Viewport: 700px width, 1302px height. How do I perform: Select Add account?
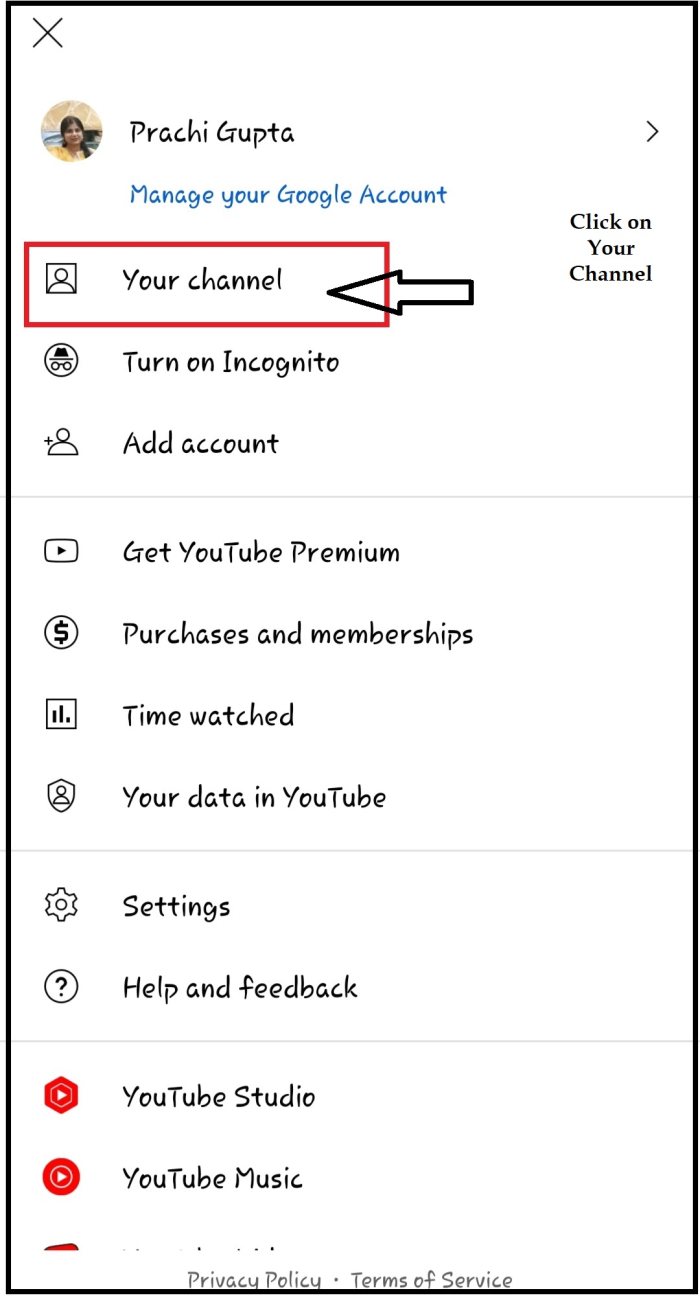200,443
